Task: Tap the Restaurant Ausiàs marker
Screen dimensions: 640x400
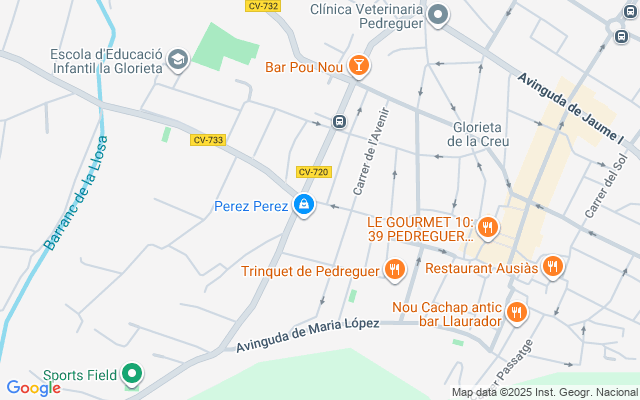Action: [x=553, y=267]
